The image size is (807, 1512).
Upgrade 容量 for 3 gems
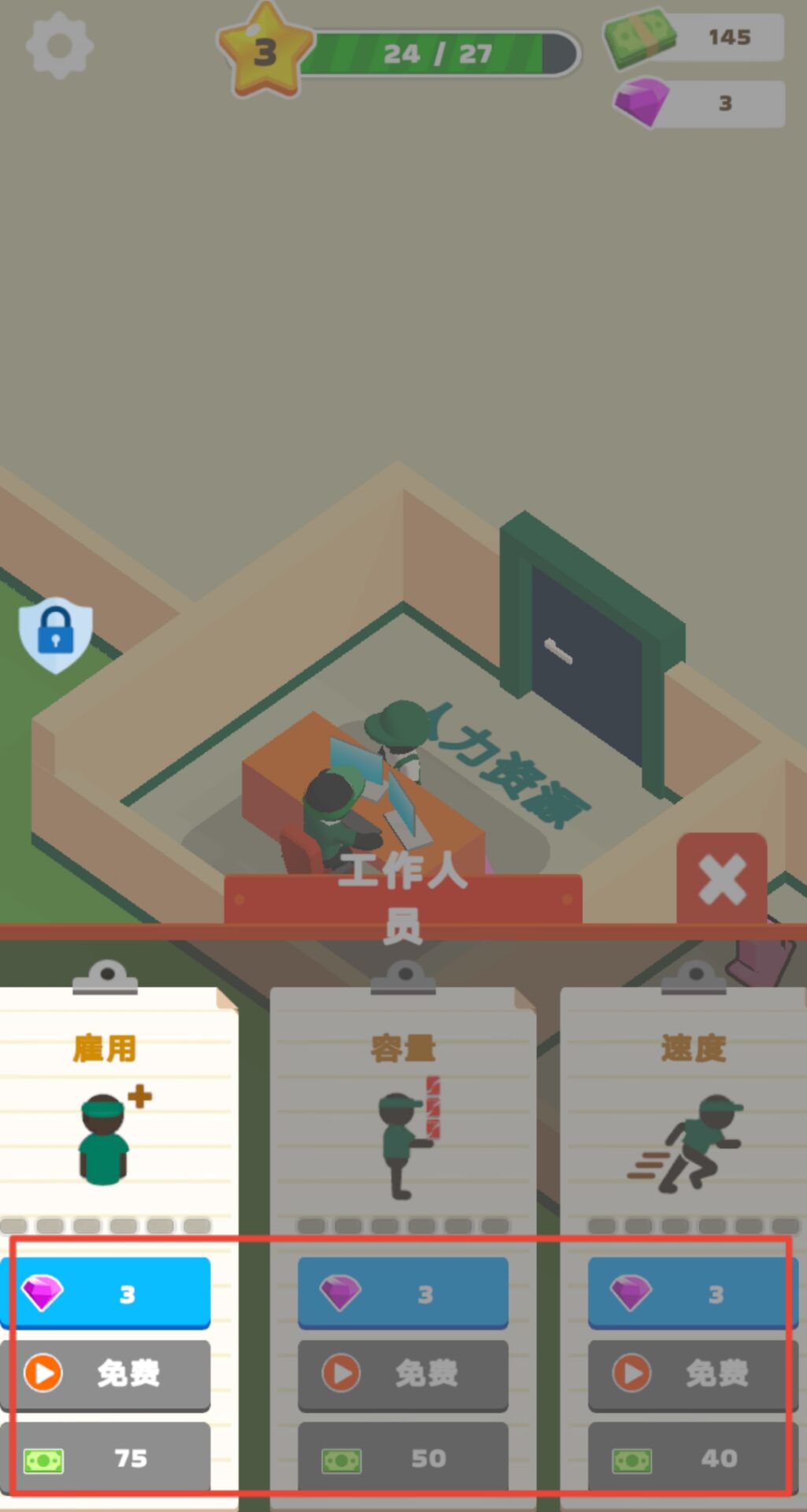pyautogui.click(x=402, y=1293)
